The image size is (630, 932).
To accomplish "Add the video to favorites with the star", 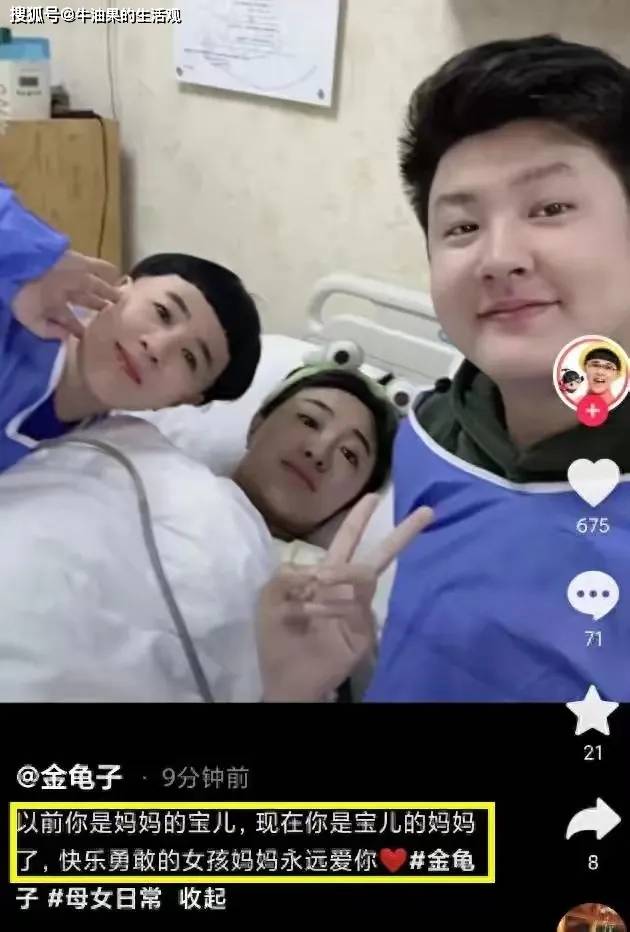I will tap(592, 711).
